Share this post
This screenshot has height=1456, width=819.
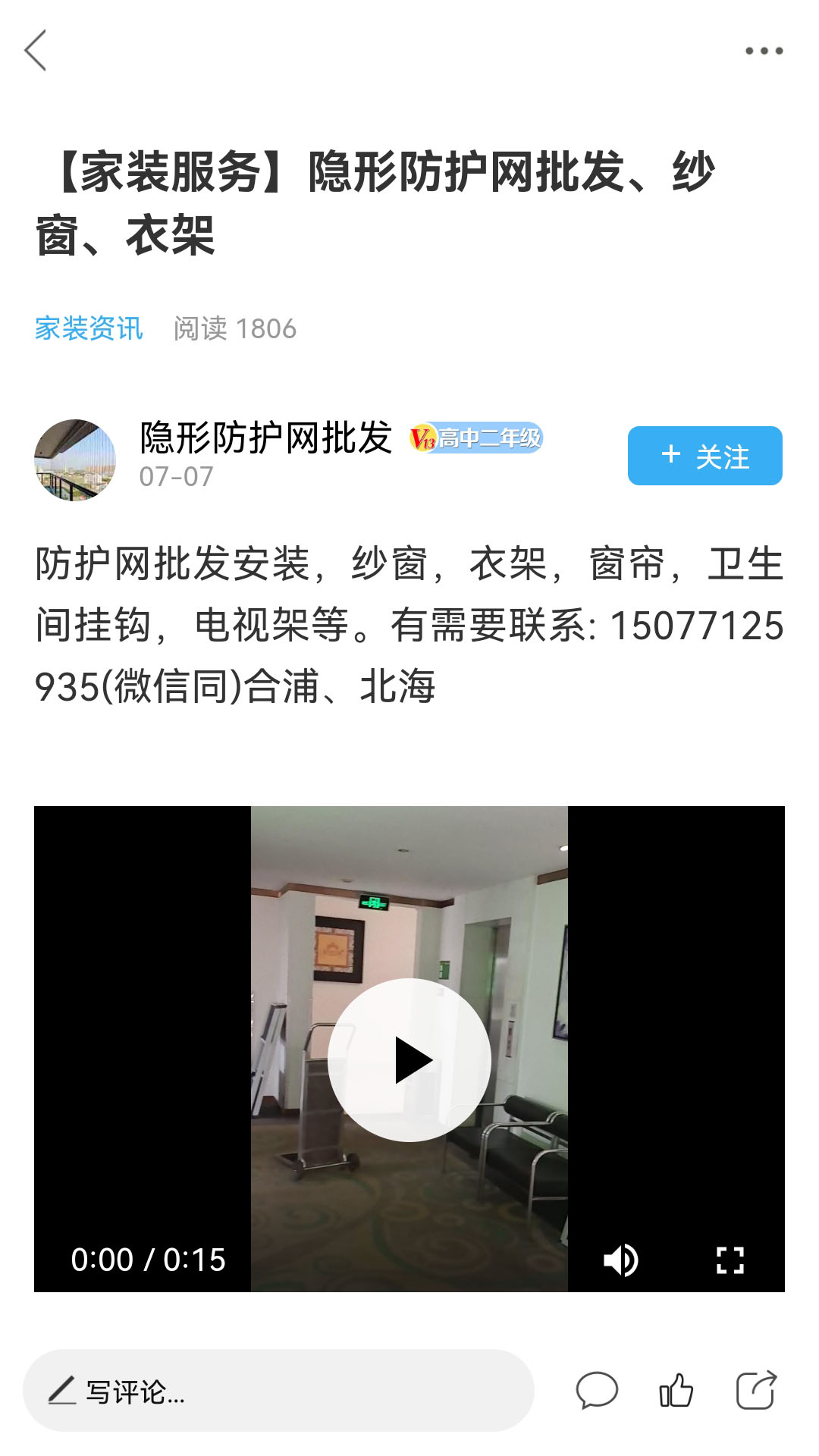coord(756,1391)
